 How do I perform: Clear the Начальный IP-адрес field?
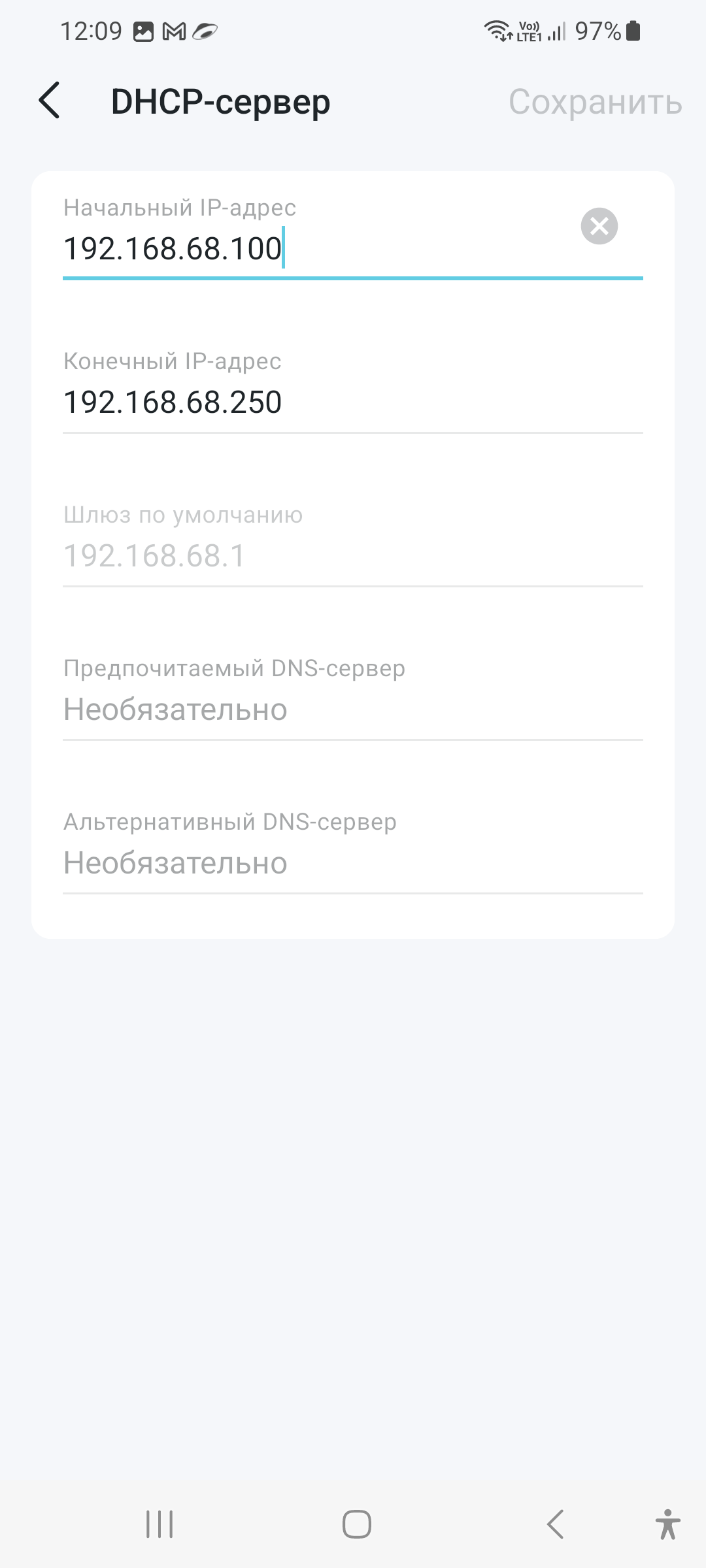pos(599,226)
